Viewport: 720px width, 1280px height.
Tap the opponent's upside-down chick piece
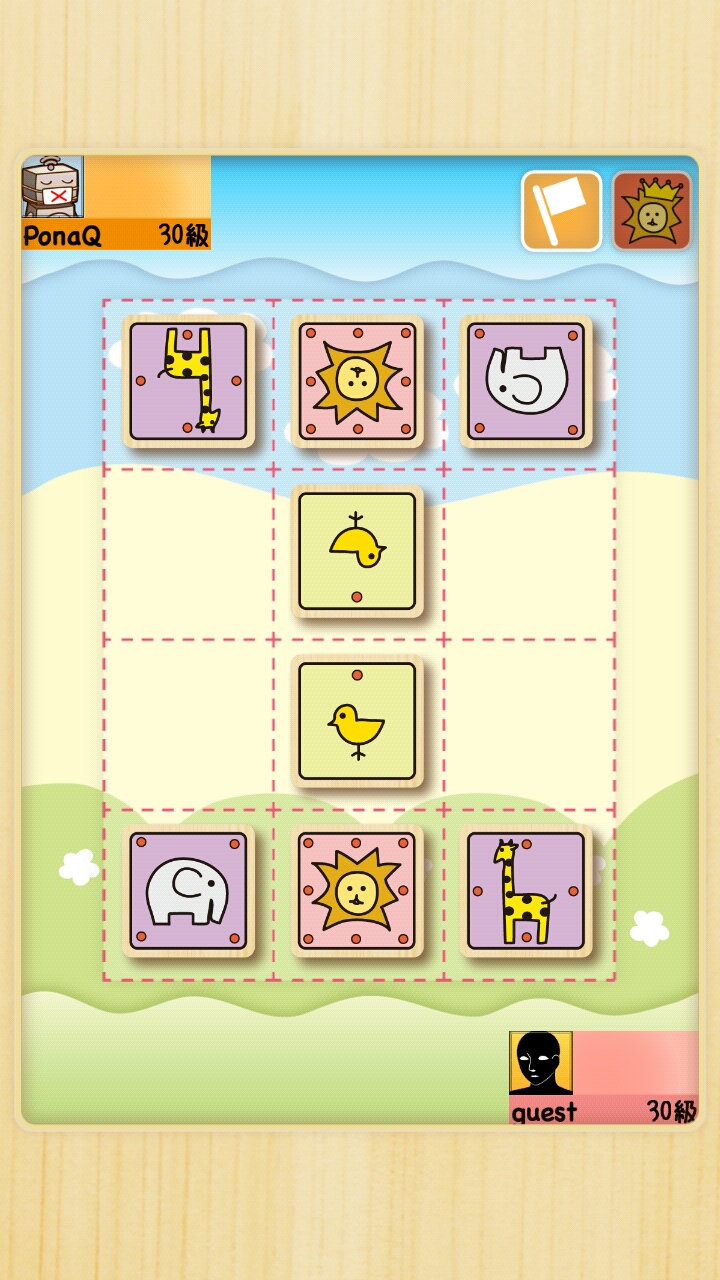coord(357,551)
